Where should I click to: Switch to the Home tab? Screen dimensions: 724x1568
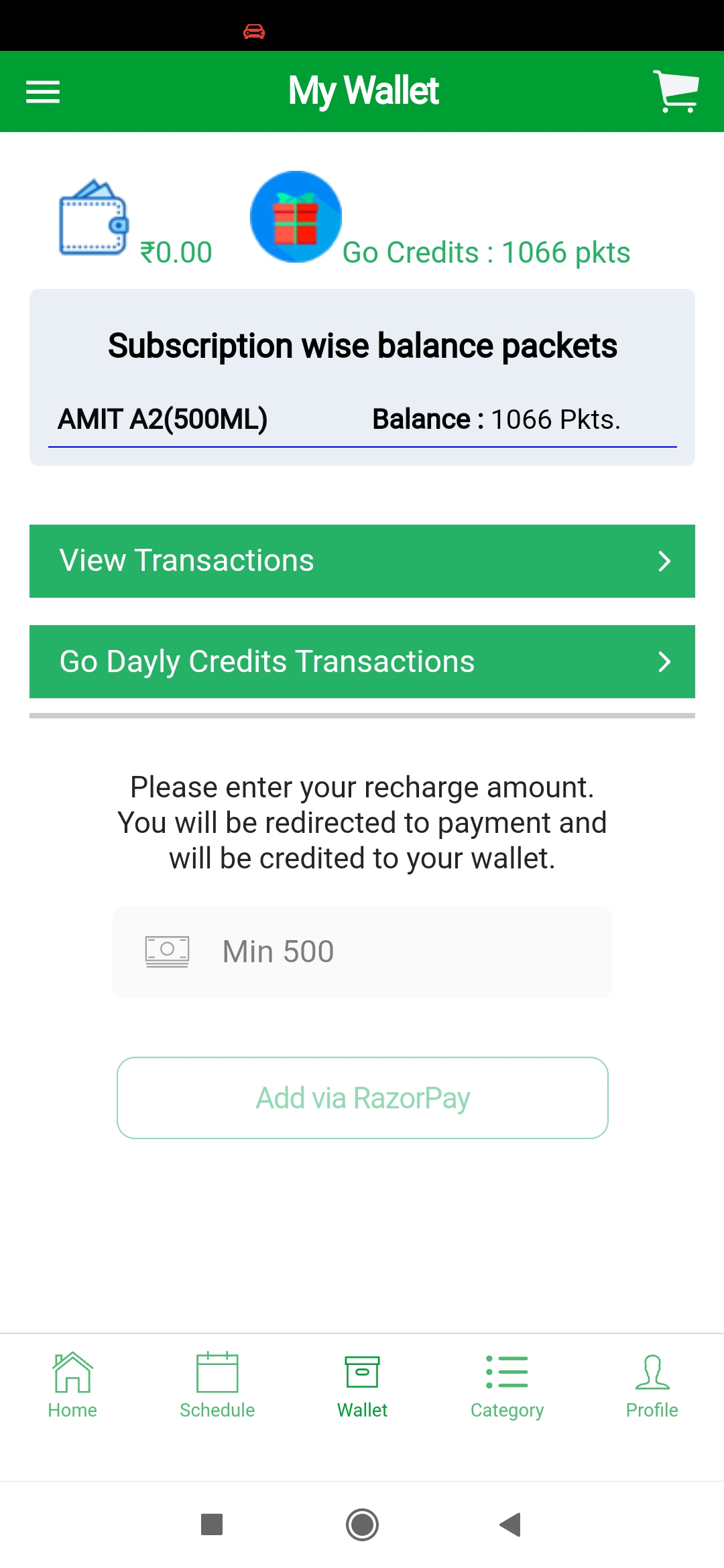coord(72,1384)
